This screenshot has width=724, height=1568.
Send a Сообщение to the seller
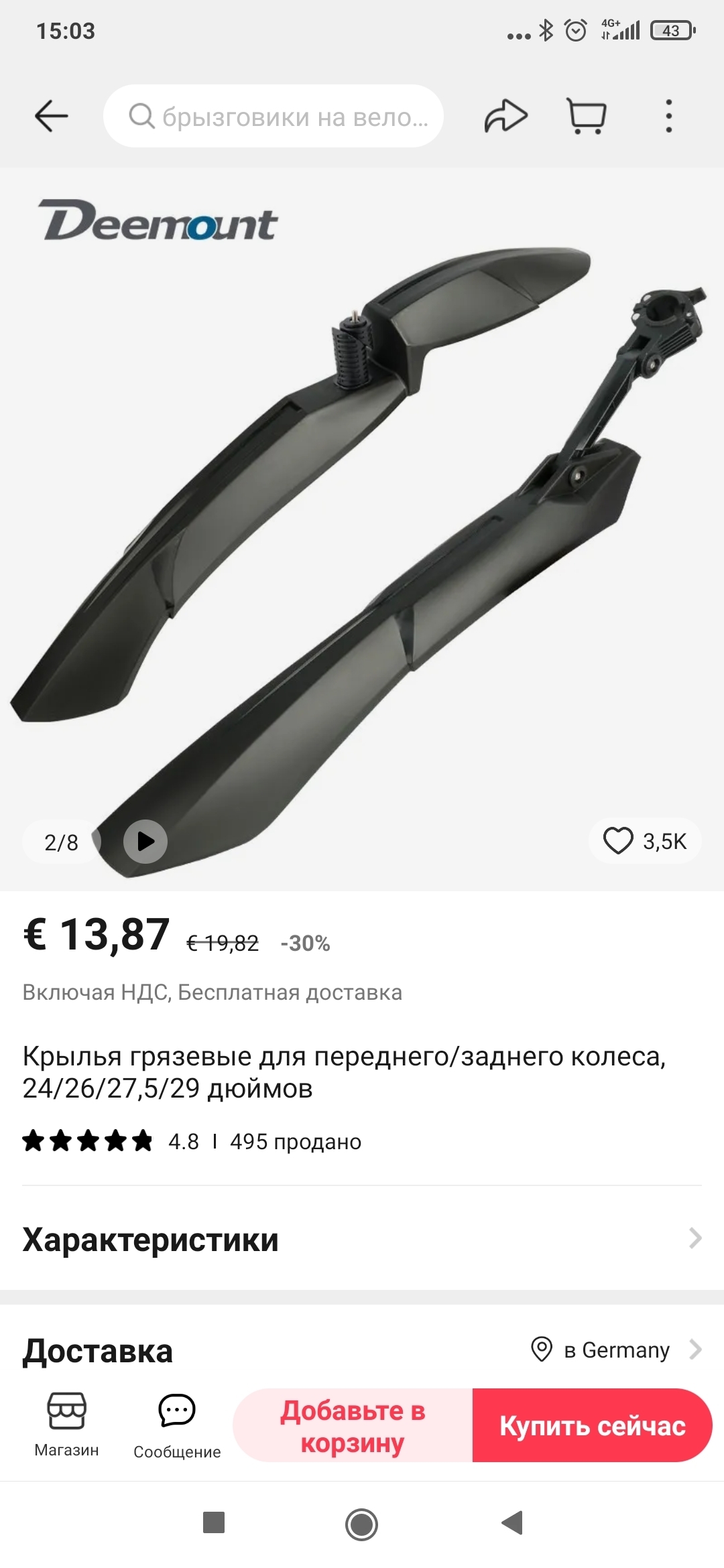click(x=177, y=1425)
